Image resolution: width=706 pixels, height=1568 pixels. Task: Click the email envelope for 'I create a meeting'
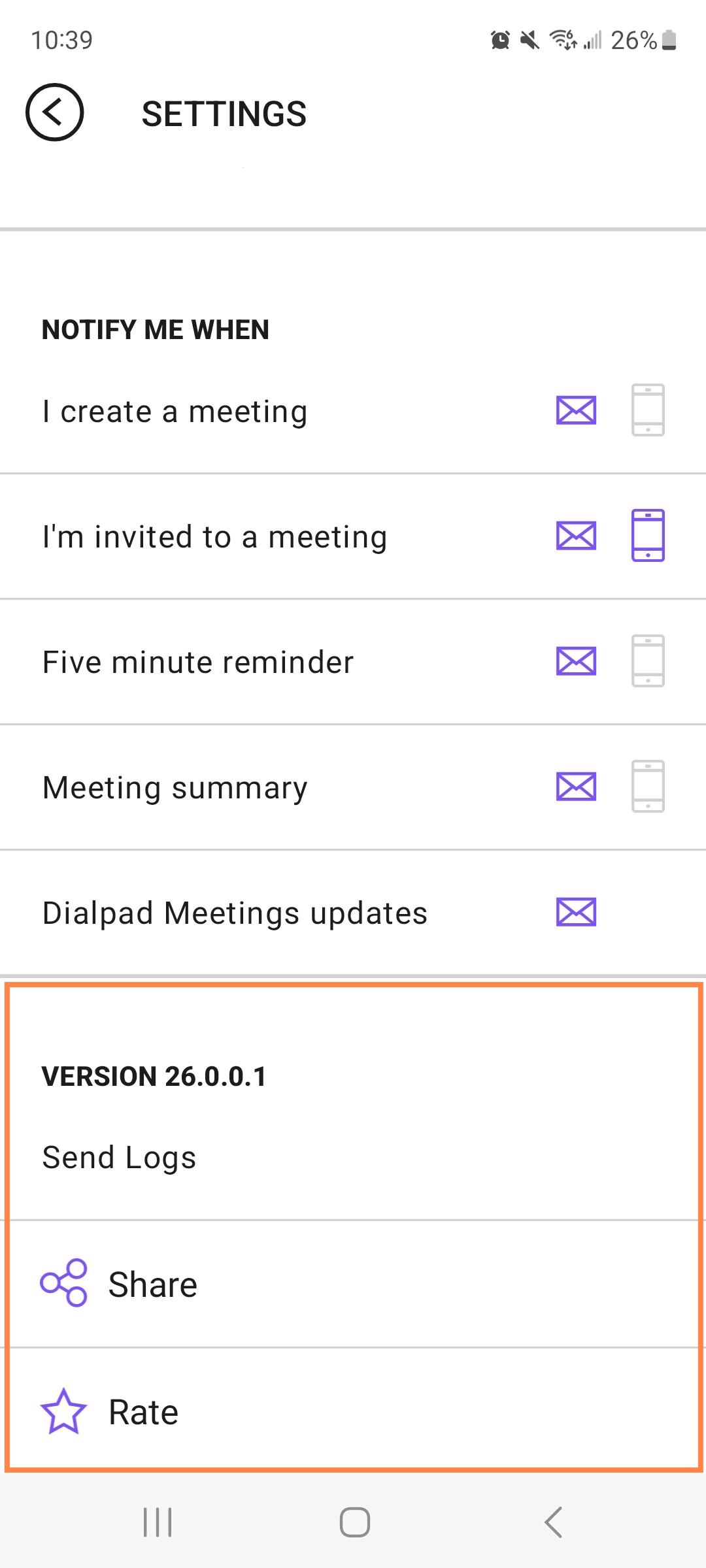(576, 410)
